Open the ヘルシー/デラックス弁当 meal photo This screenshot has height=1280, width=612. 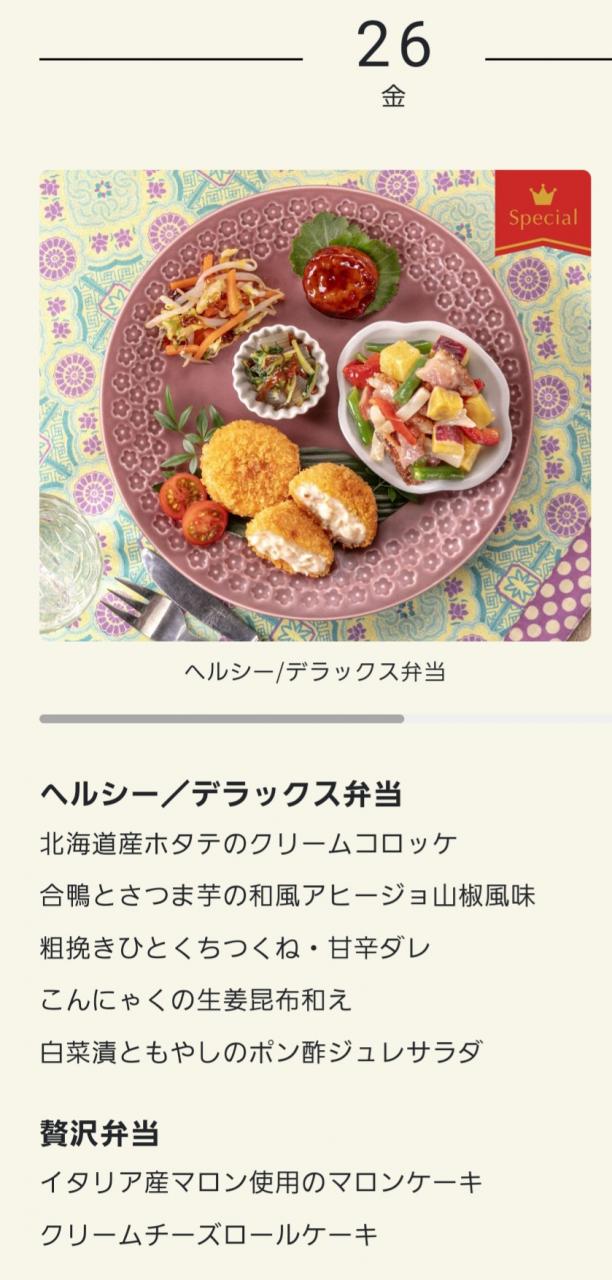point(315,405)
